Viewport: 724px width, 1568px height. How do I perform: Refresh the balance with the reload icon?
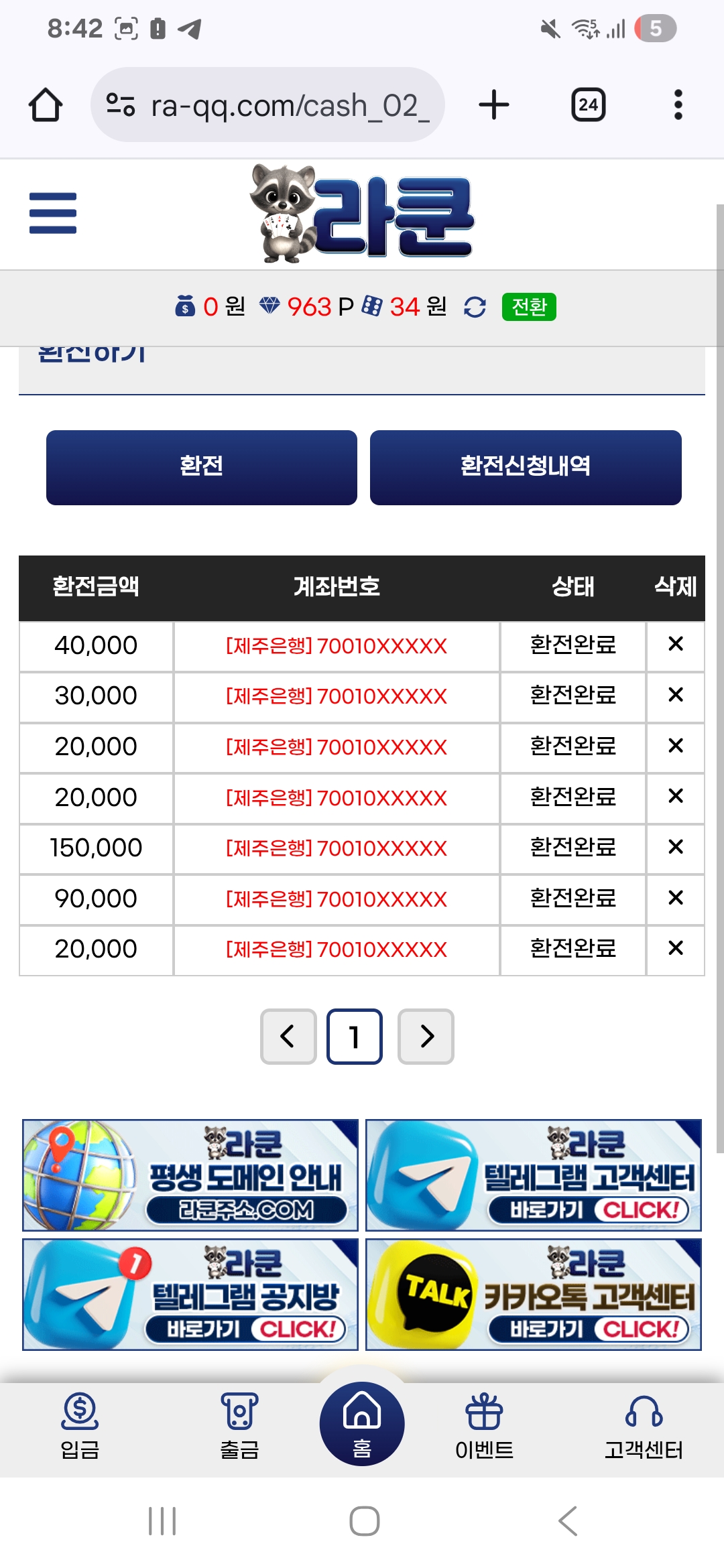click(475, 308)
